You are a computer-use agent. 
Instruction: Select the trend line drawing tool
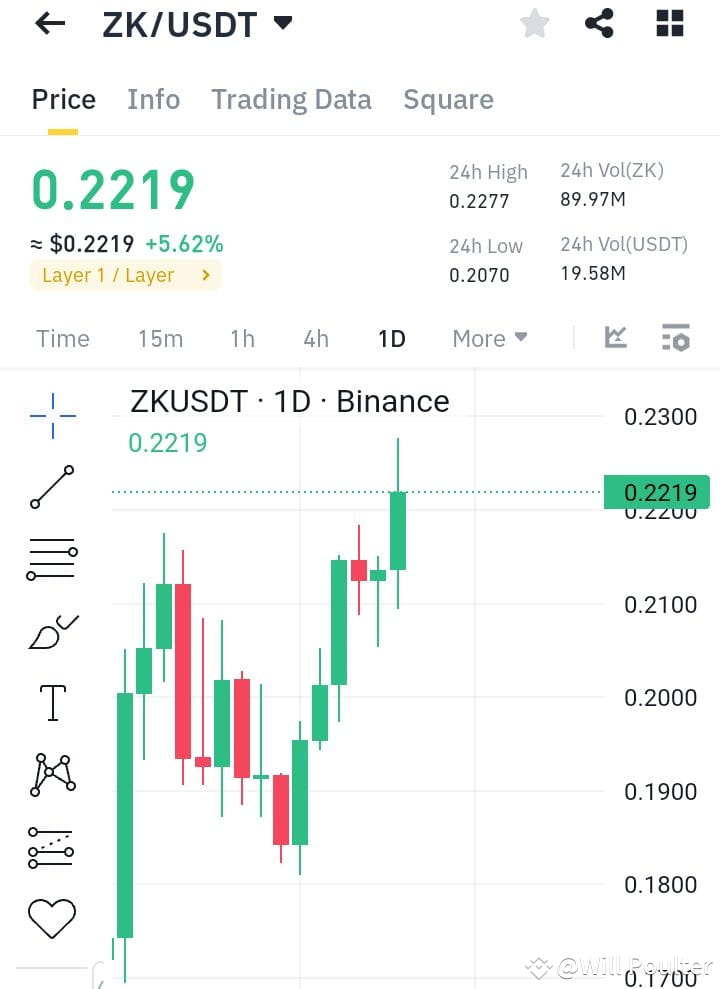(x=52, y=489)
